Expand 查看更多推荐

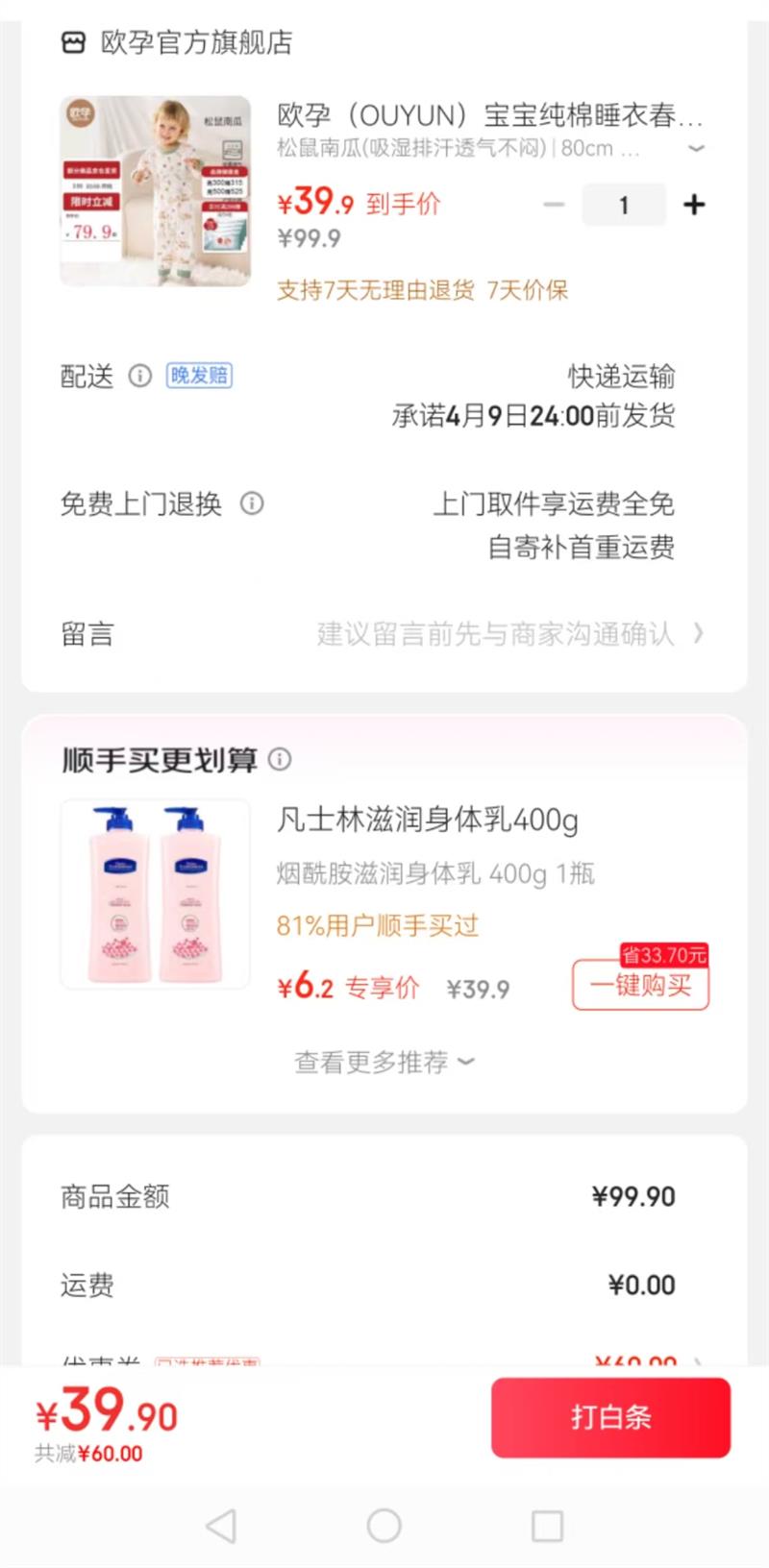pyautogui.click(x=384, y=1062)
